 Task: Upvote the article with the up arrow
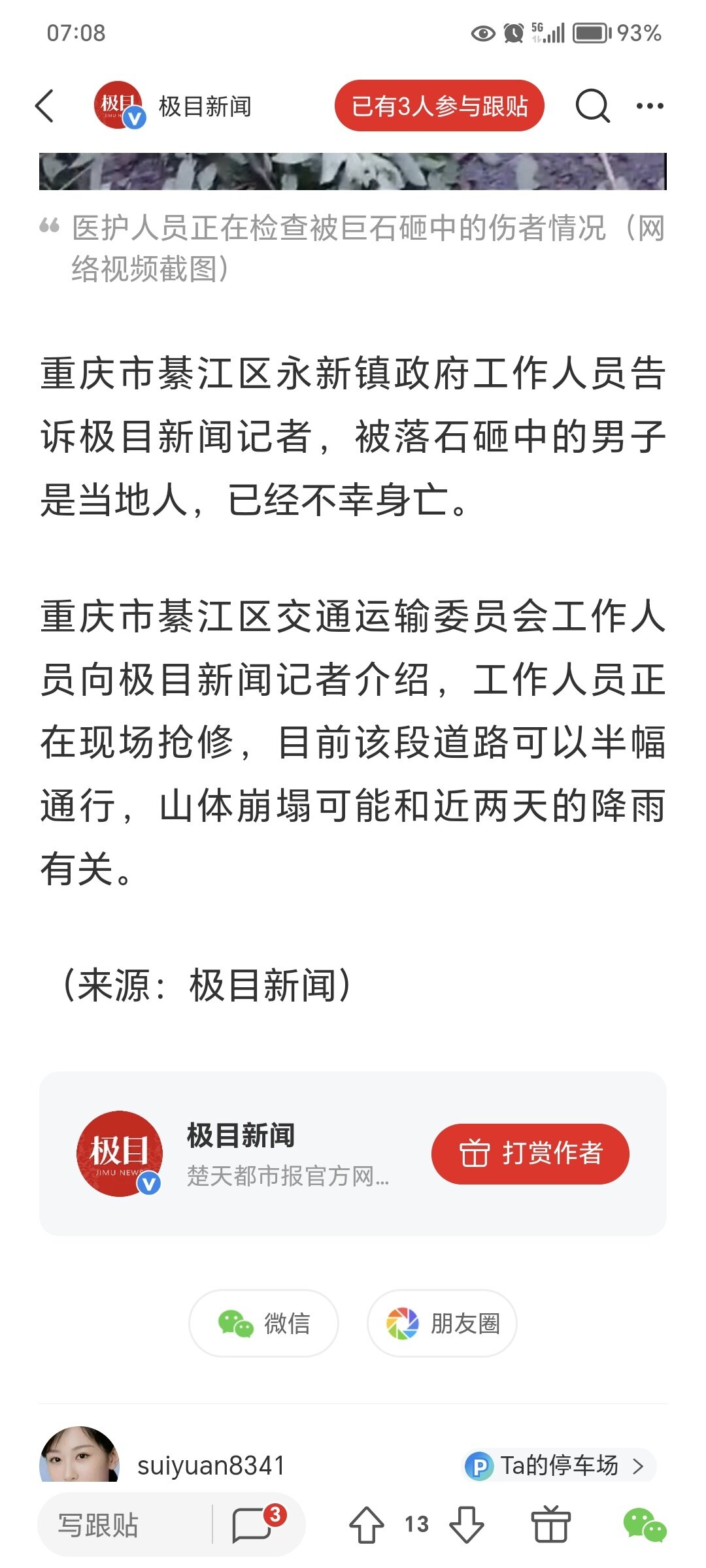[x=367, y=1525]
